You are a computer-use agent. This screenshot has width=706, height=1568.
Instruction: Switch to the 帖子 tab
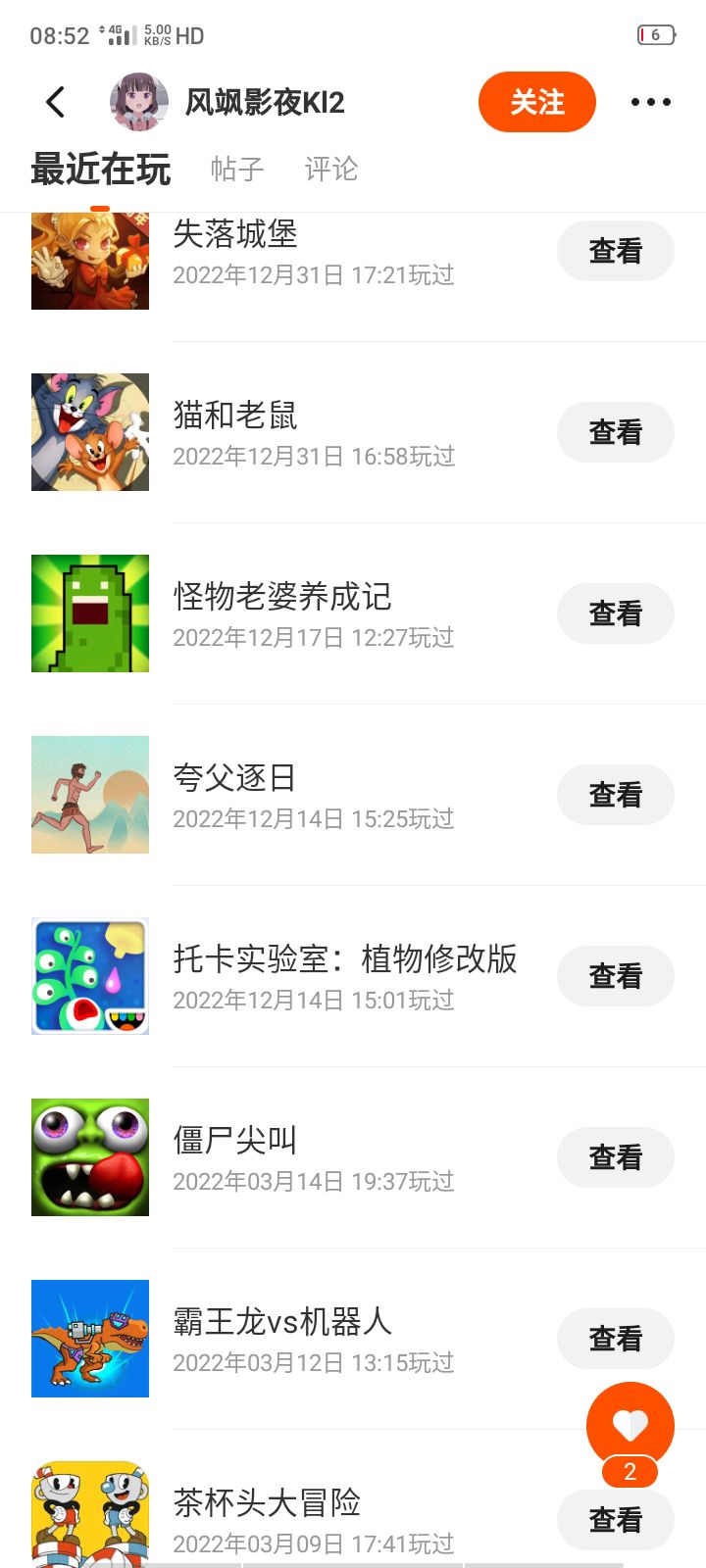pos(237,170)
